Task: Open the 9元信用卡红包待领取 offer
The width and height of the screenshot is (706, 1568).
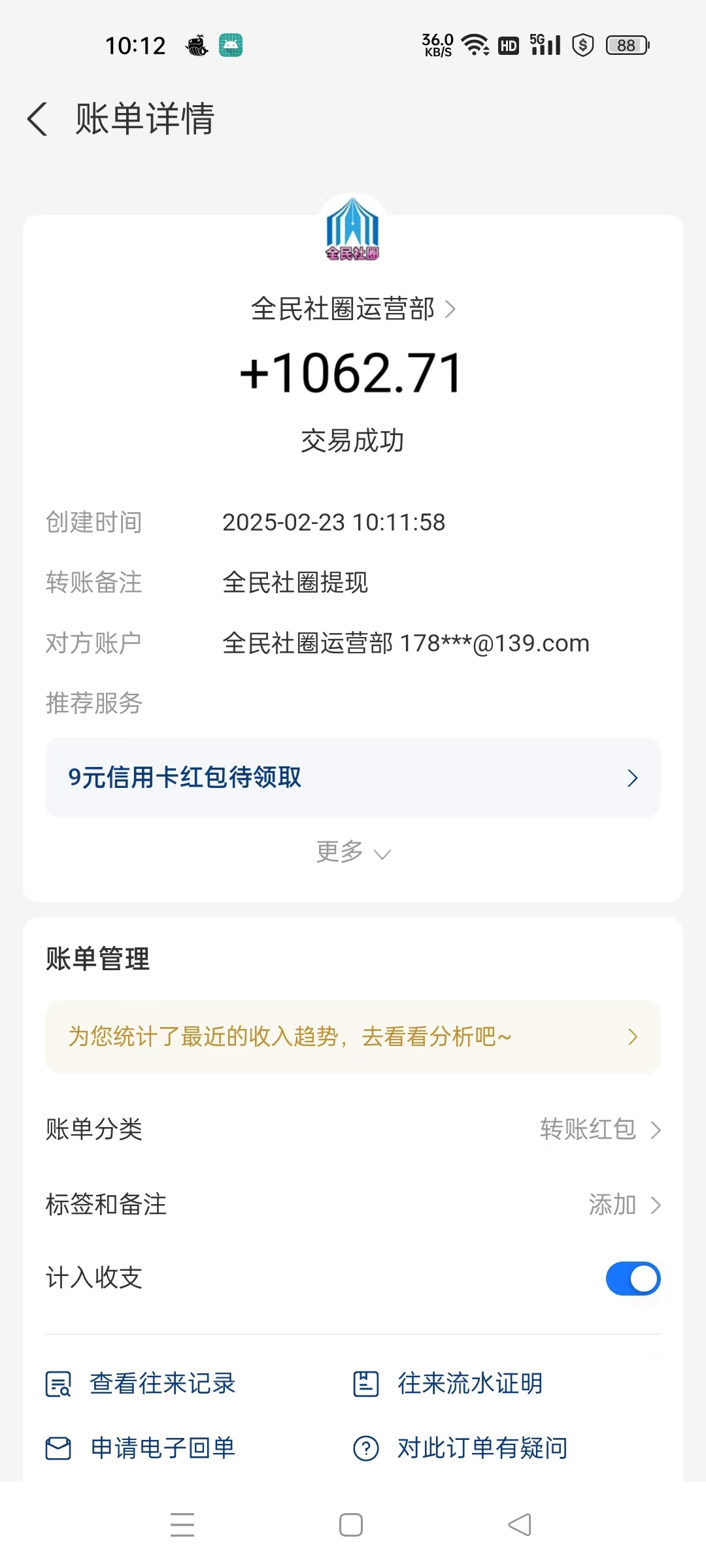Action: (353, 777)
